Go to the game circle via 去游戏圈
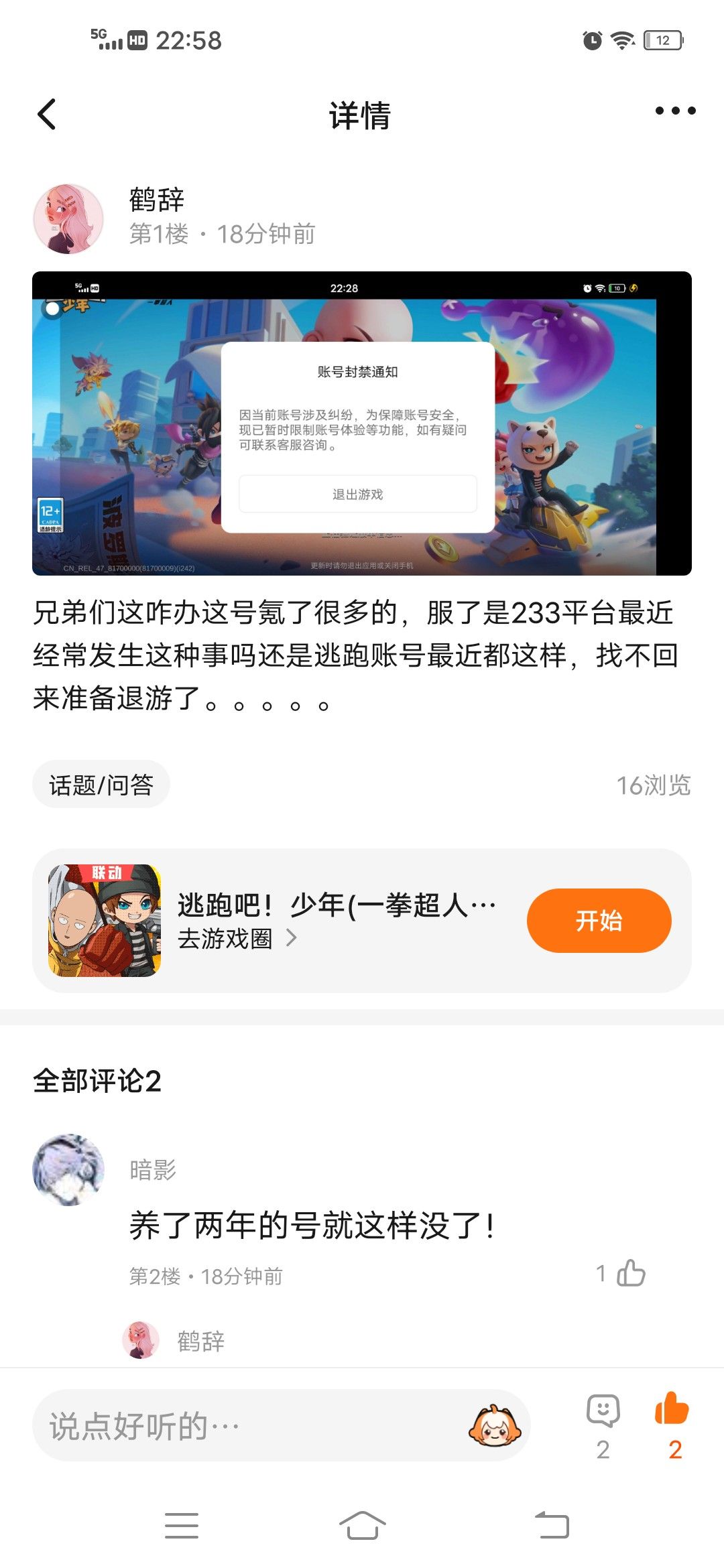This screenshot has height=1568, width=724. pyautogui.click(x=237, y=938)
